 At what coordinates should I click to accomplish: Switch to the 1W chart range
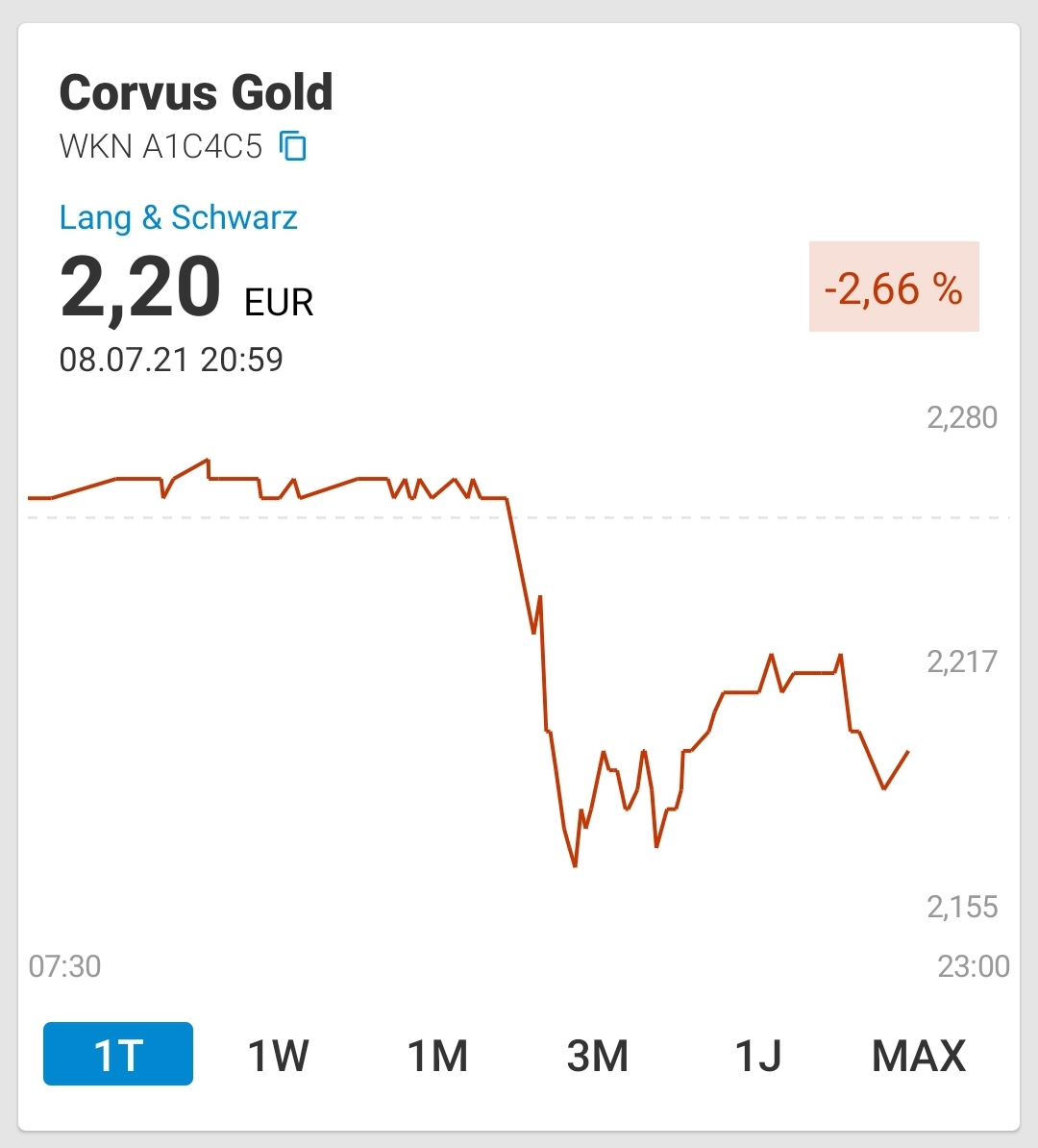pos(278,1055)
